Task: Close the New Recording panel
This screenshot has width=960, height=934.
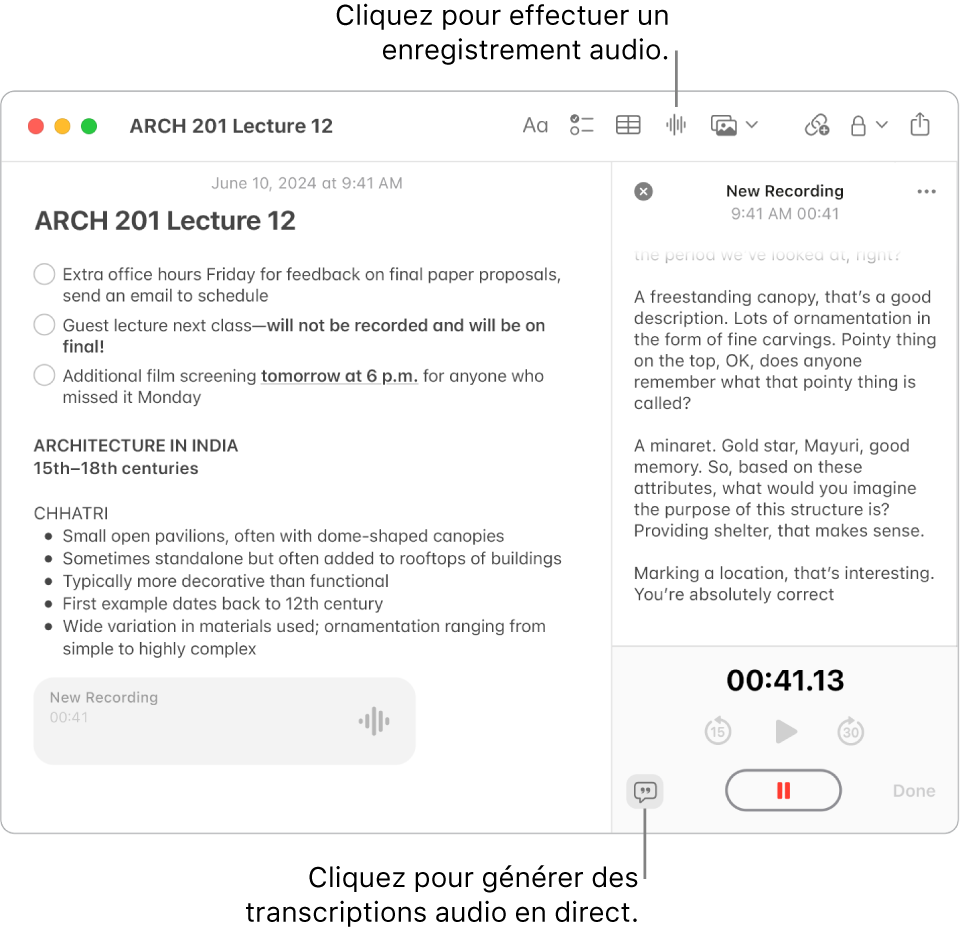Action: click(x=644, y=191)
